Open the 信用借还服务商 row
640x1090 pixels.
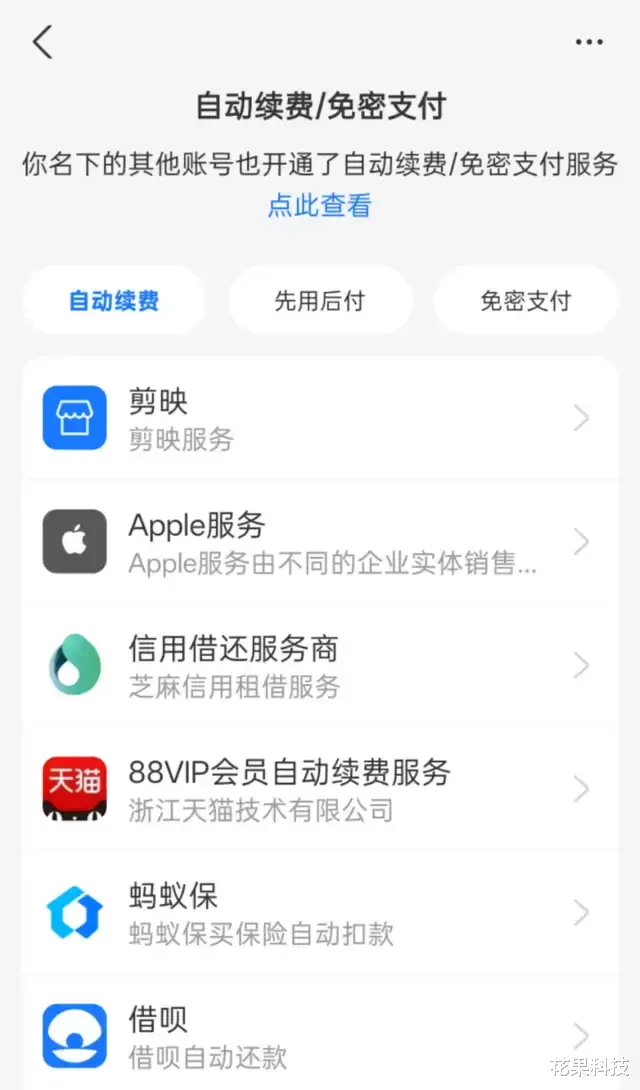pos(320,665)
